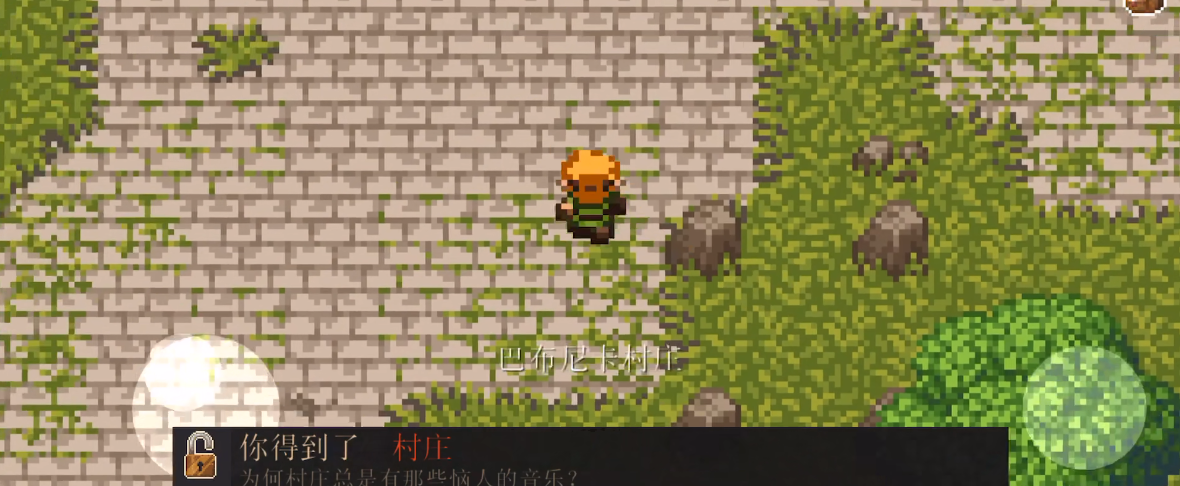
Task: Tap the round action button on the right
Action: [x=1084, y=408]
